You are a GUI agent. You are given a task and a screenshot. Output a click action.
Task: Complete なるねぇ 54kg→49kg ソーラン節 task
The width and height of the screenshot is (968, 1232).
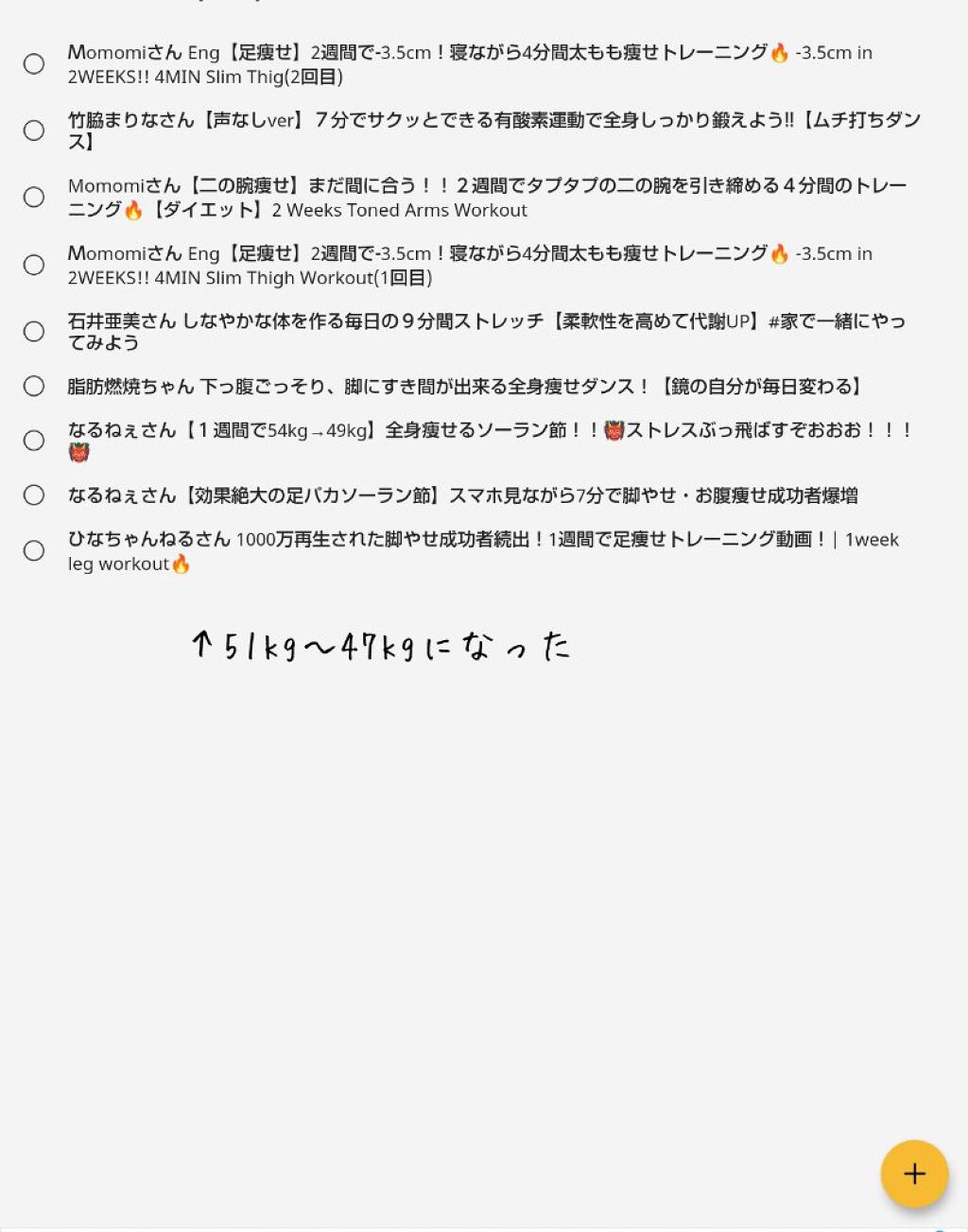point(34,441)
